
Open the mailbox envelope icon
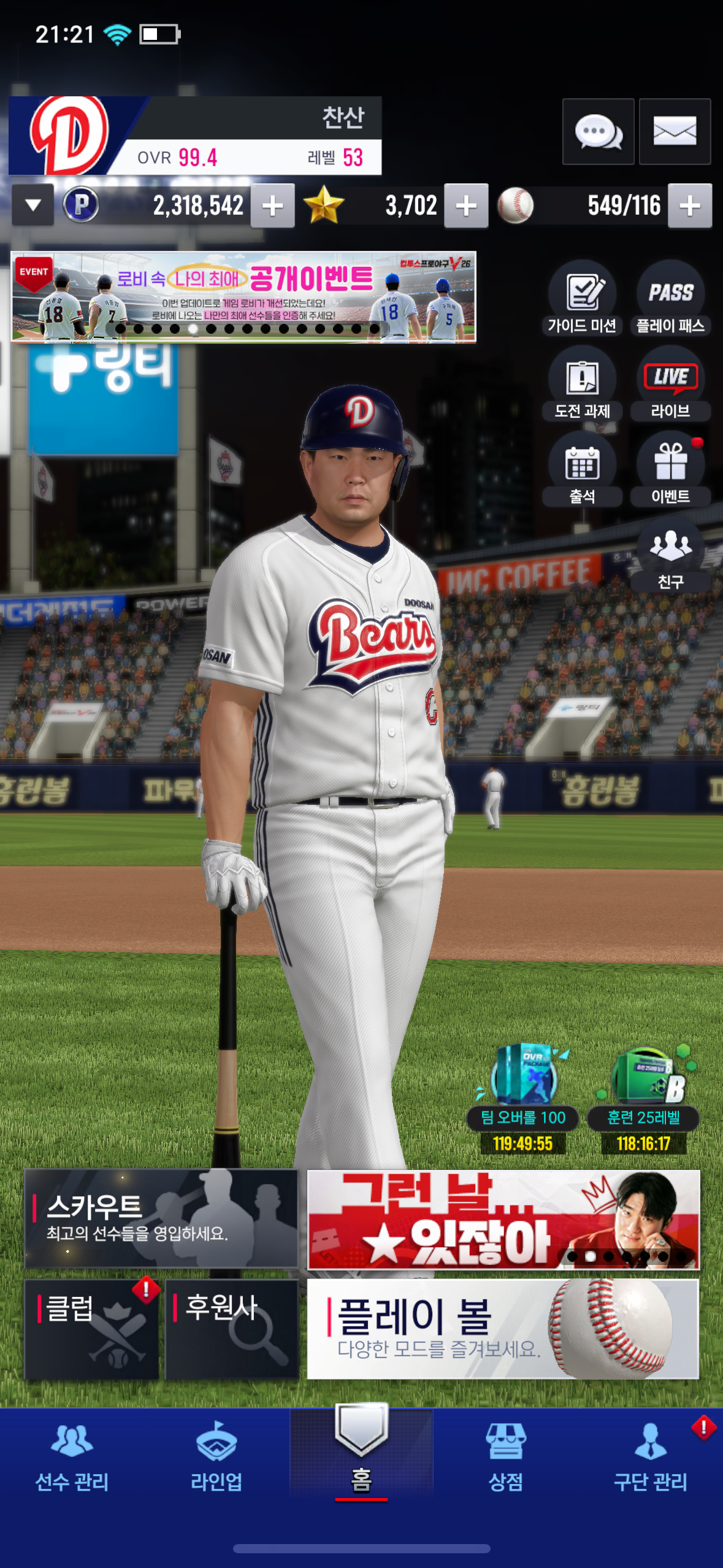675,131
